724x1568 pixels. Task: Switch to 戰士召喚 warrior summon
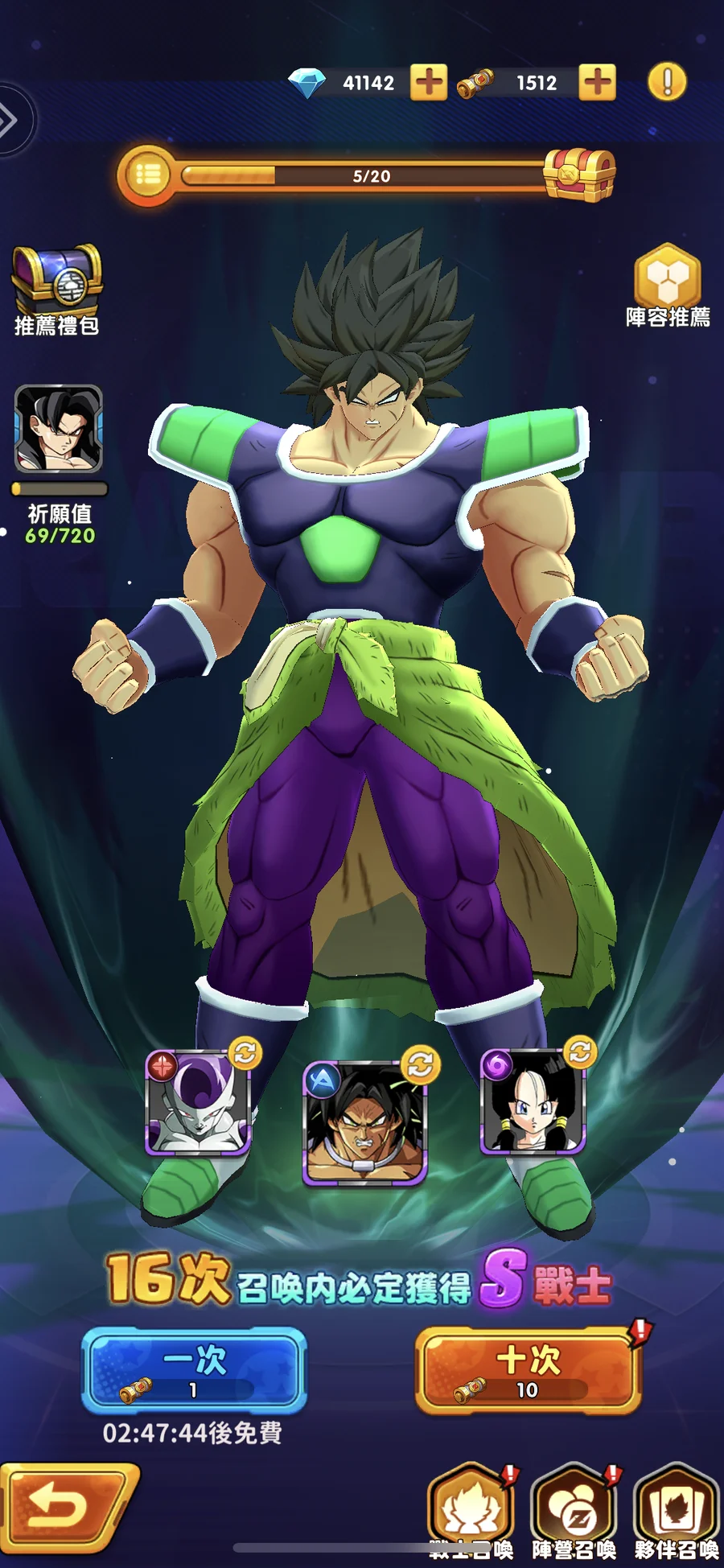[471, 1511]
